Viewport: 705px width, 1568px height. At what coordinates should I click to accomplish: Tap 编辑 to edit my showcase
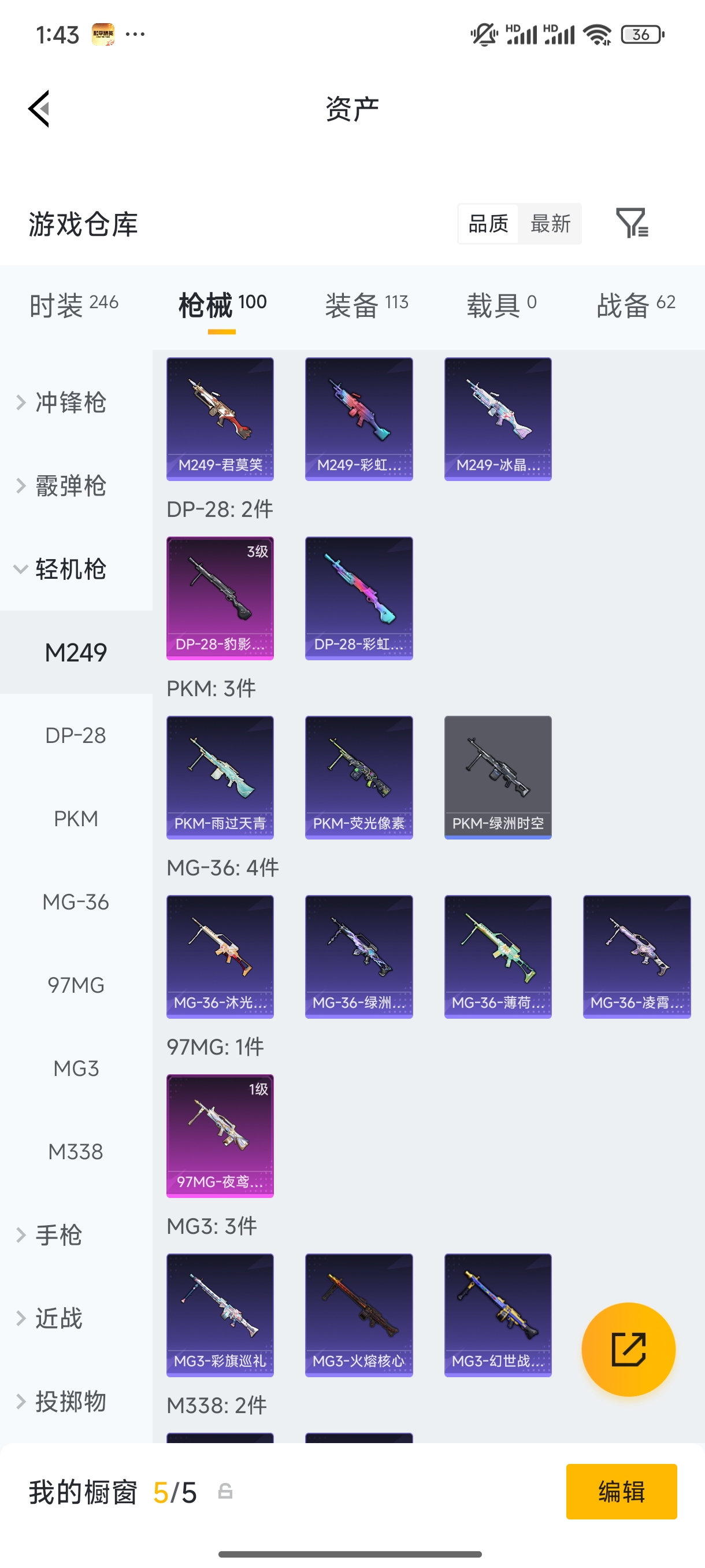621,1491
